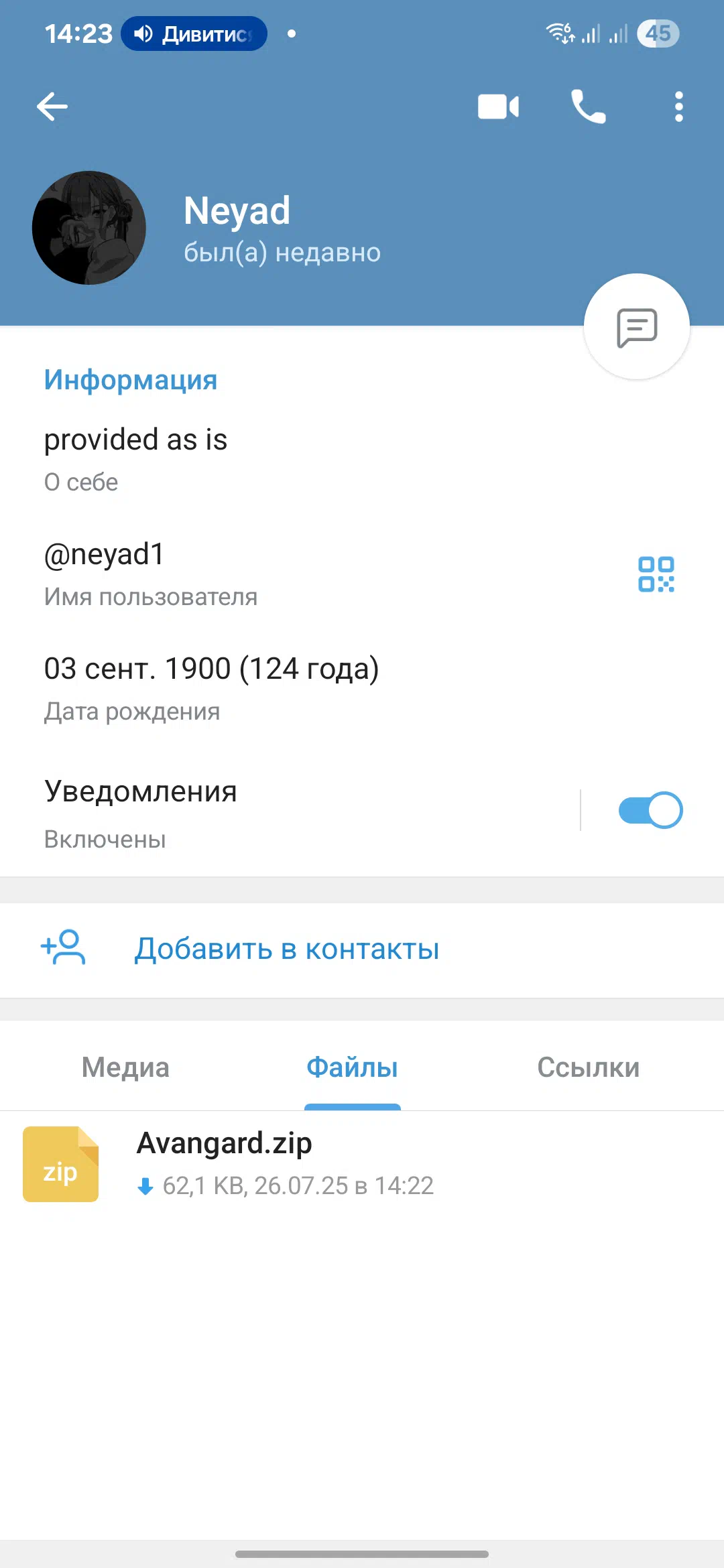
Task: Open the chat via message button
Action: (x=636, y=327)
